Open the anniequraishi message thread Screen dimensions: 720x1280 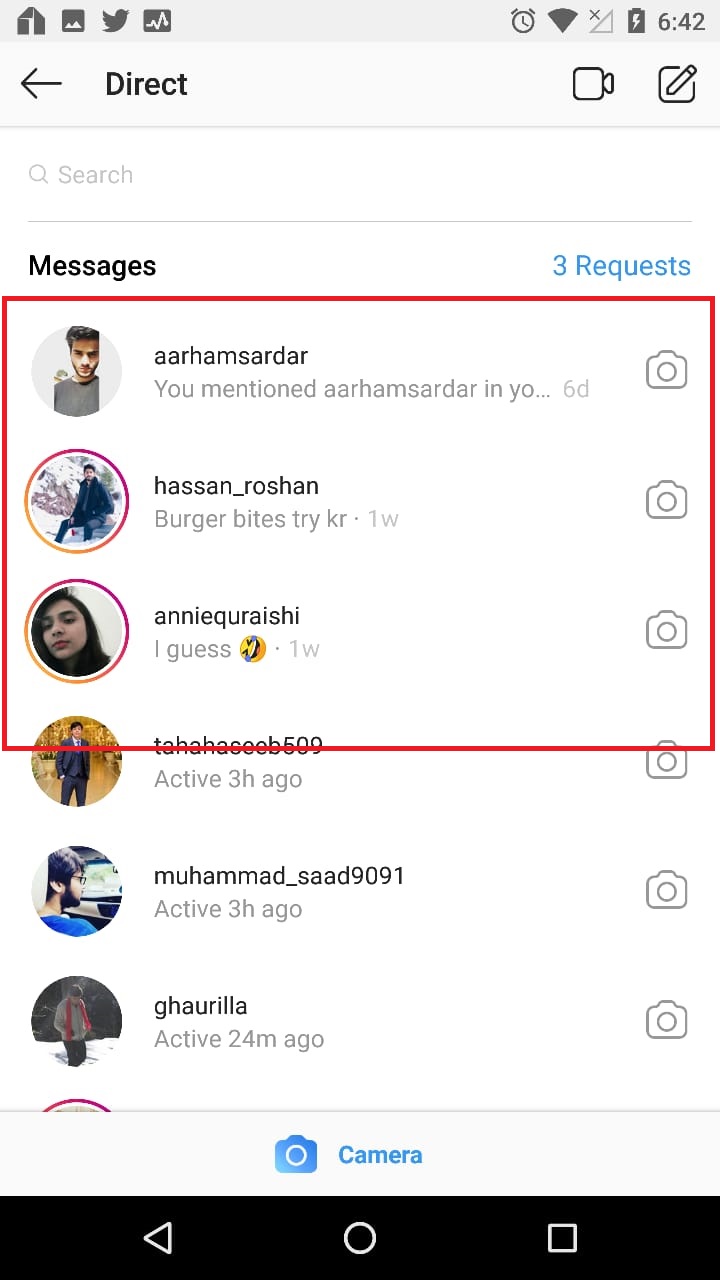pyautogui.click(x=360, y=631)
